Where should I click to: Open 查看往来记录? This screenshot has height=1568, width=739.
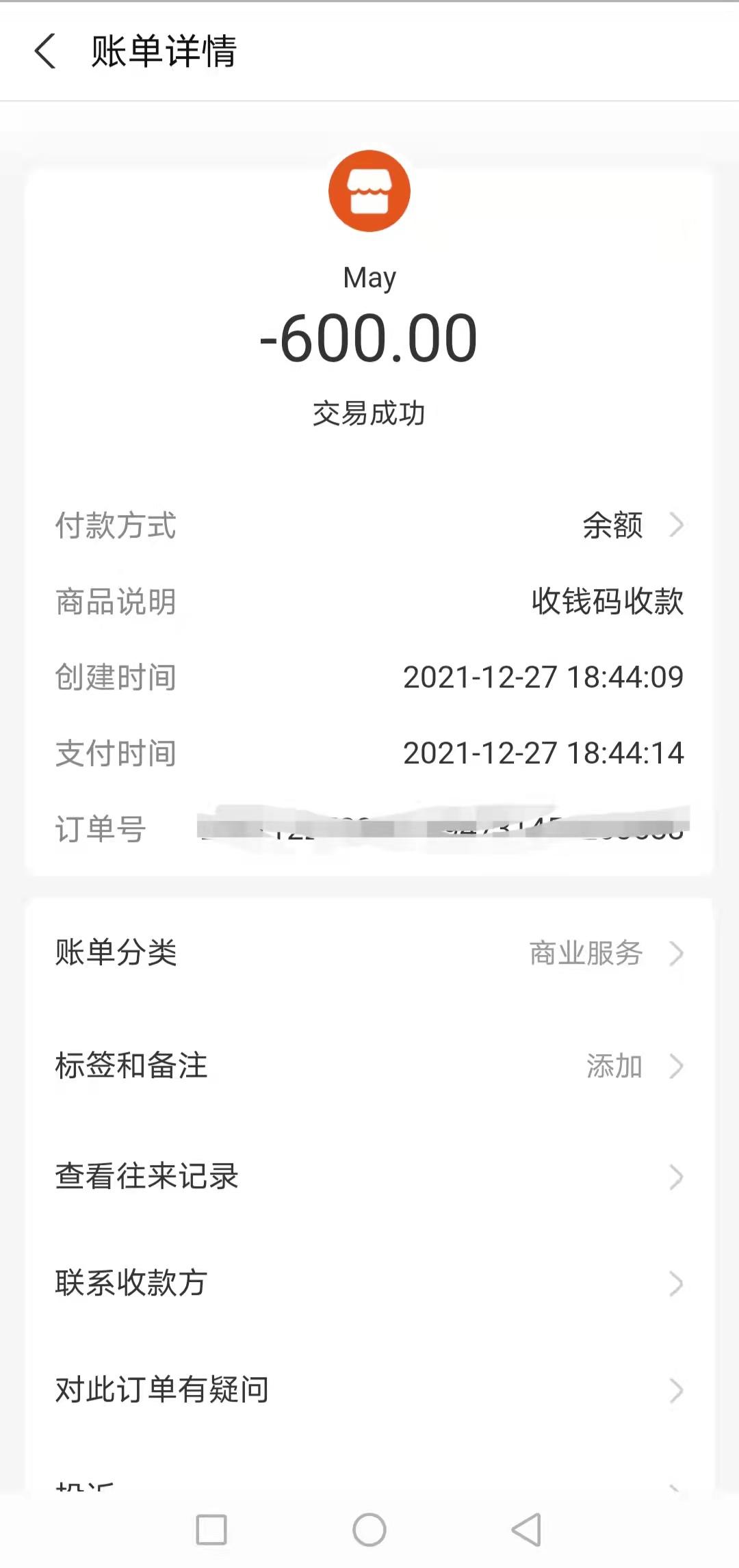pyautogui.click(x=369, y=1177)
